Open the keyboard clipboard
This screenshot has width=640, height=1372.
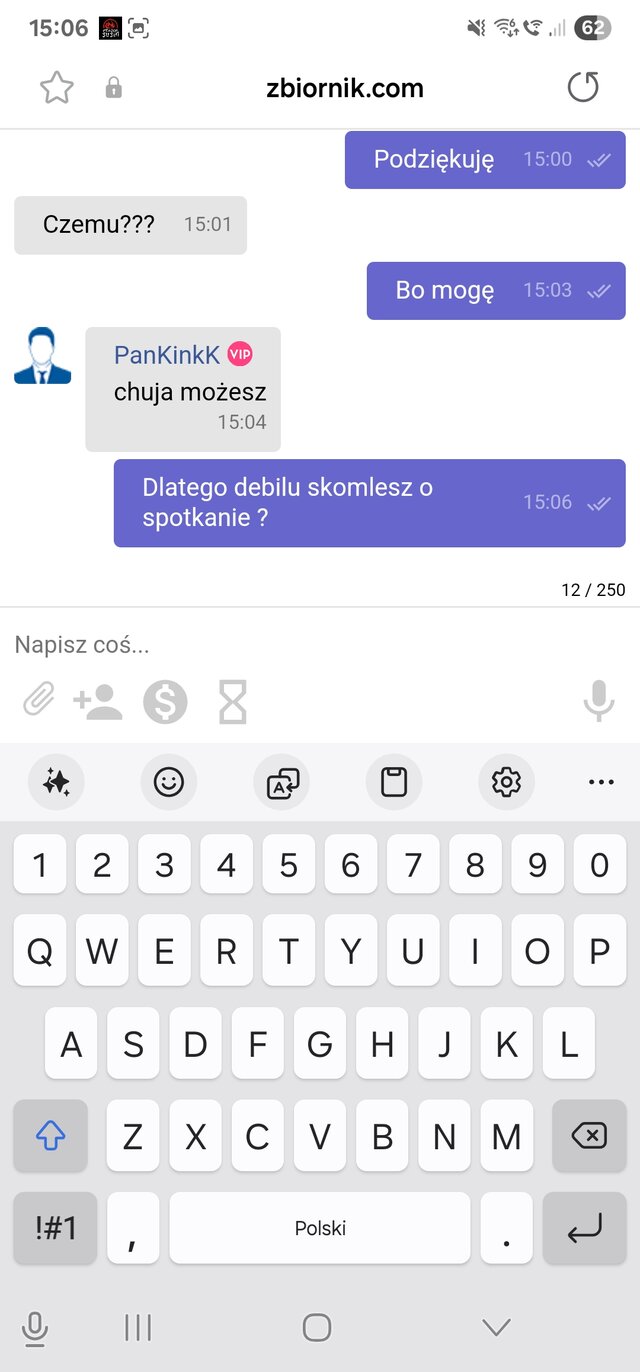(x=394, y=782)
